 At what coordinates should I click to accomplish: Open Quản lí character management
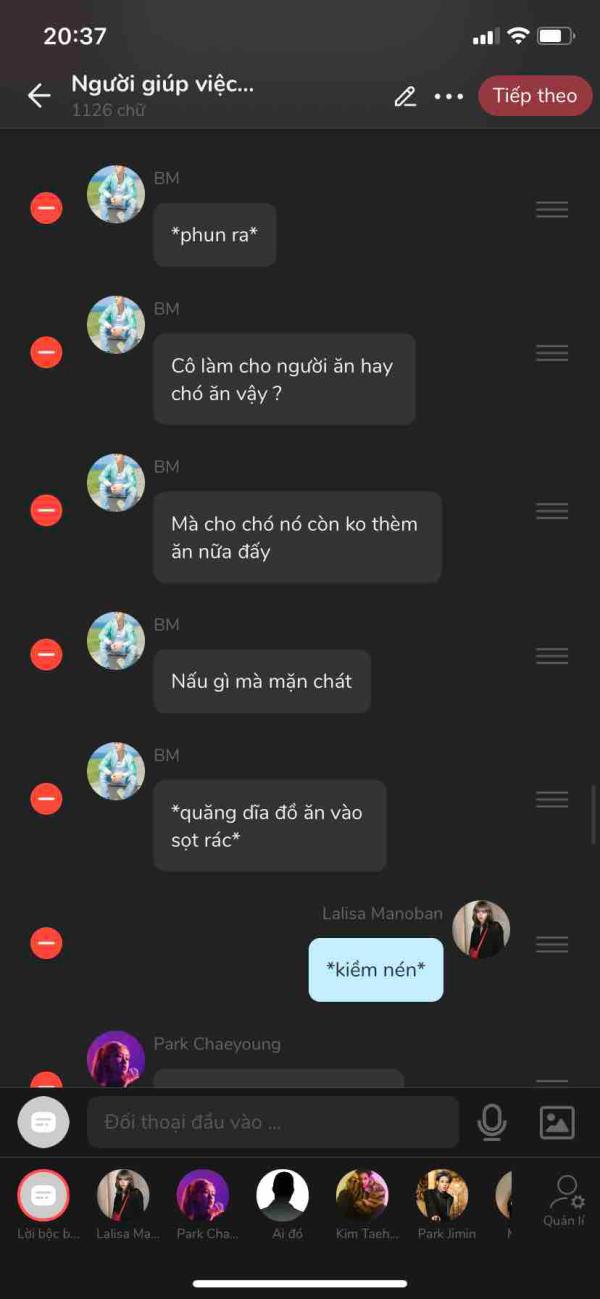[x=565, y=1200]
